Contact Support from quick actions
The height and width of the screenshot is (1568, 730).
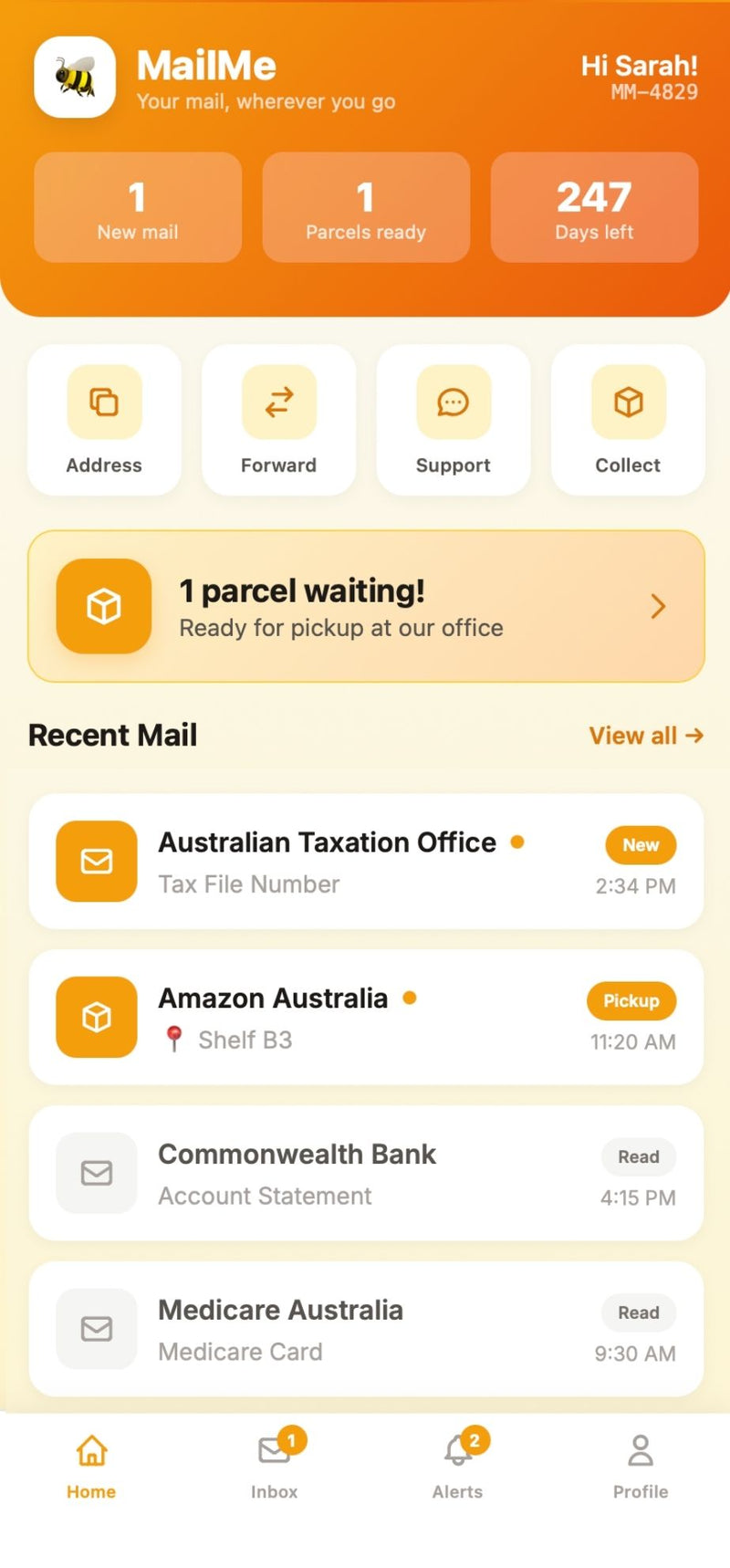453,421
